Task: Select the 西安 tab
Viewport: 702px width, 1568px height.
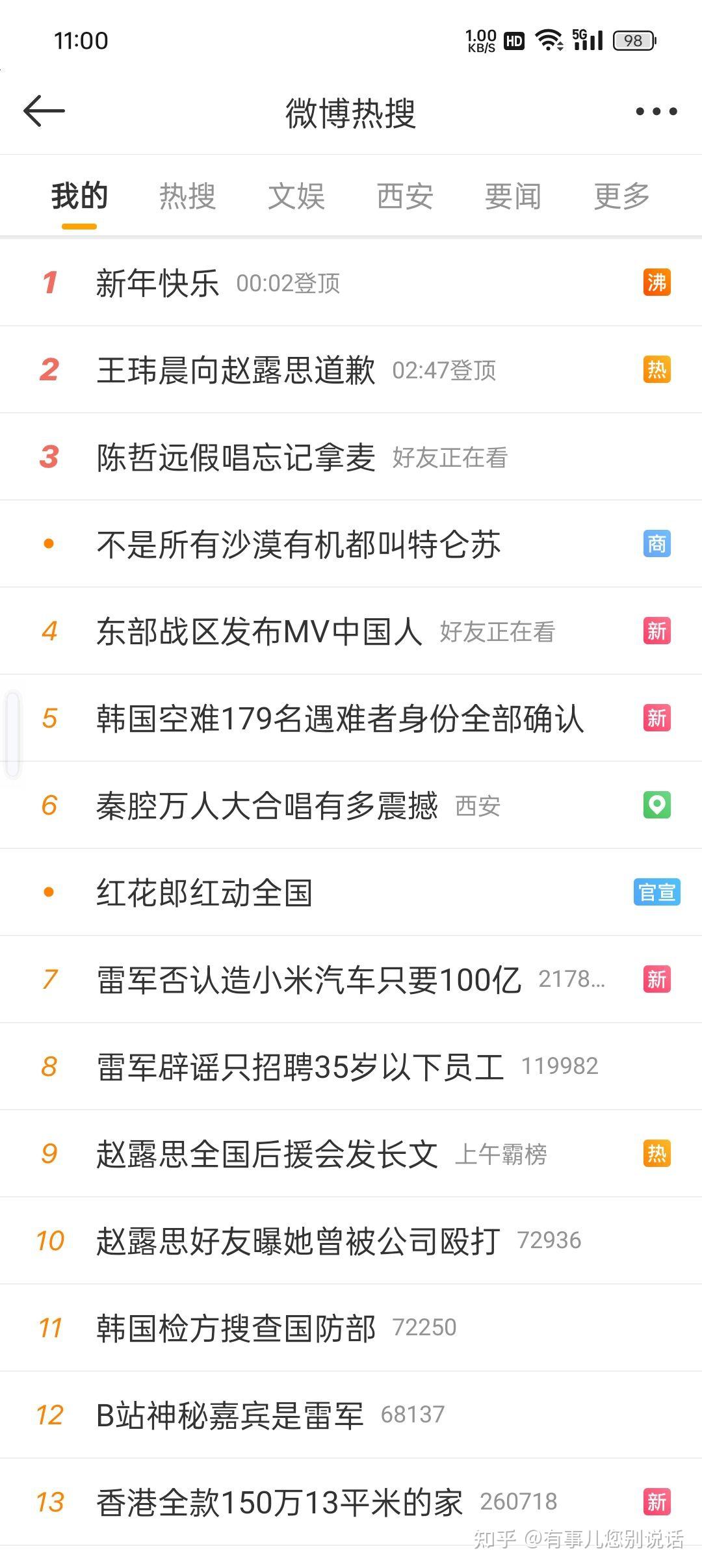Action: tap(405, 196)
